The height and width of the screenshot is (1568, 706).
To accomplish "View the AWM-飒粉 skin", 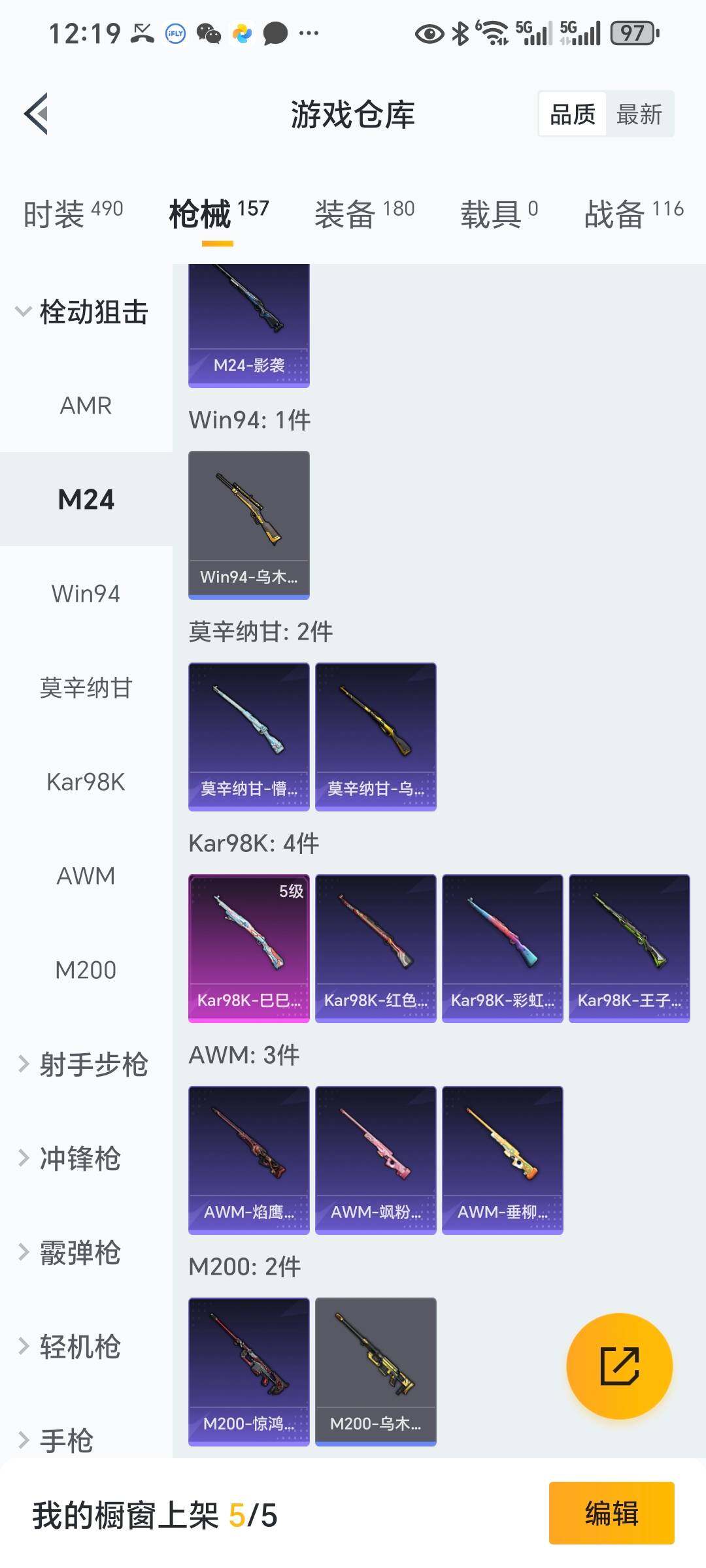I will click(x=375, y=1160).
